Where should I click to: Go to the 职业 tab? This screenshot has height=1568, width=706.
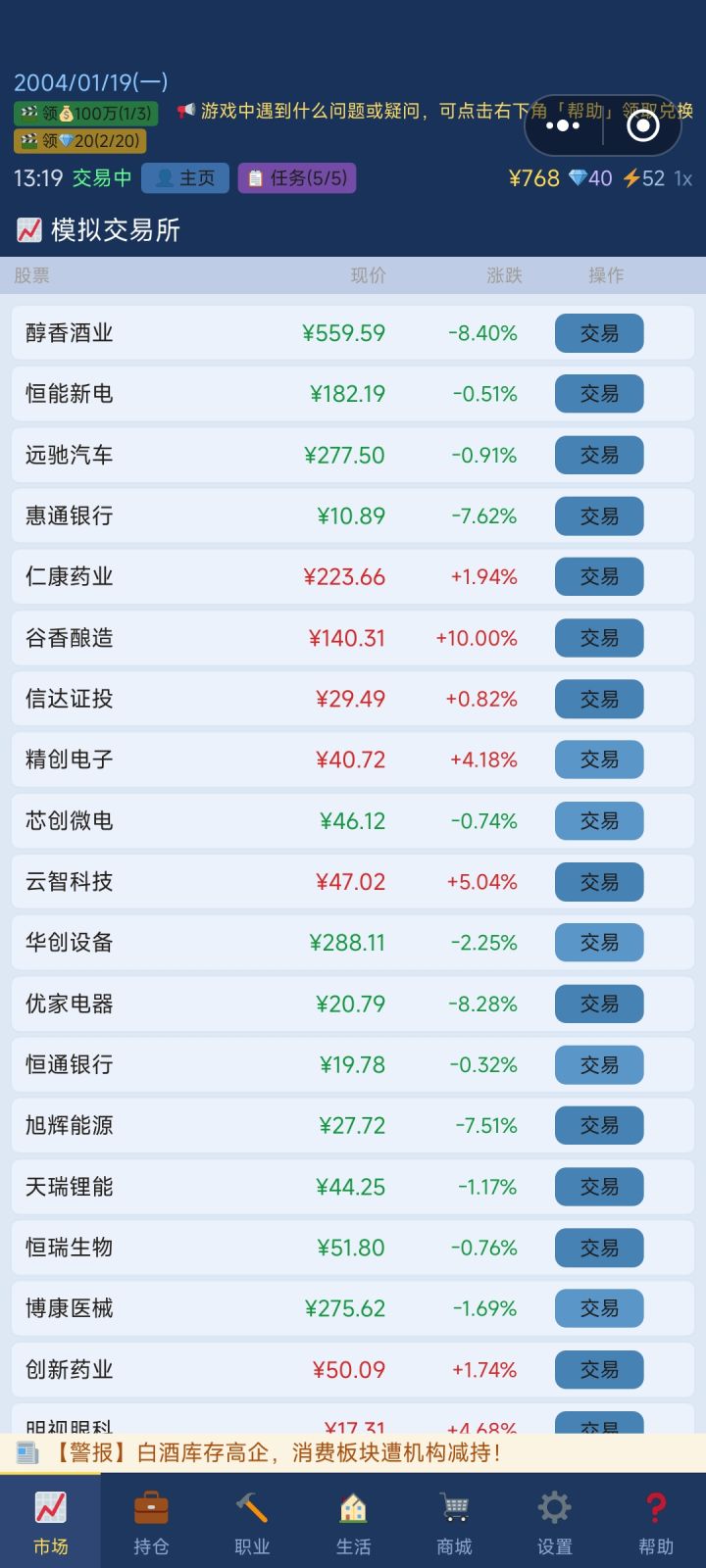pyautogui.click(x=252, y=1522)
